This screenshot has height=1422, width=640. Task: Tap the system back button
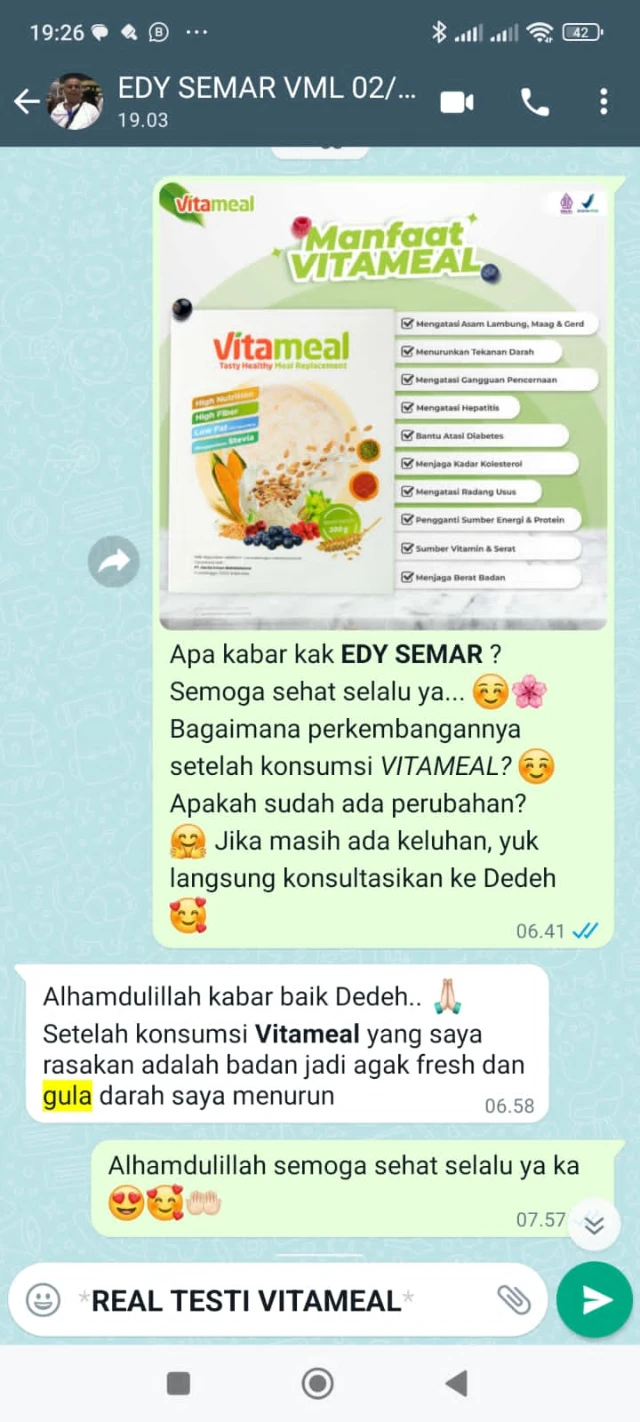[456, 1383]
